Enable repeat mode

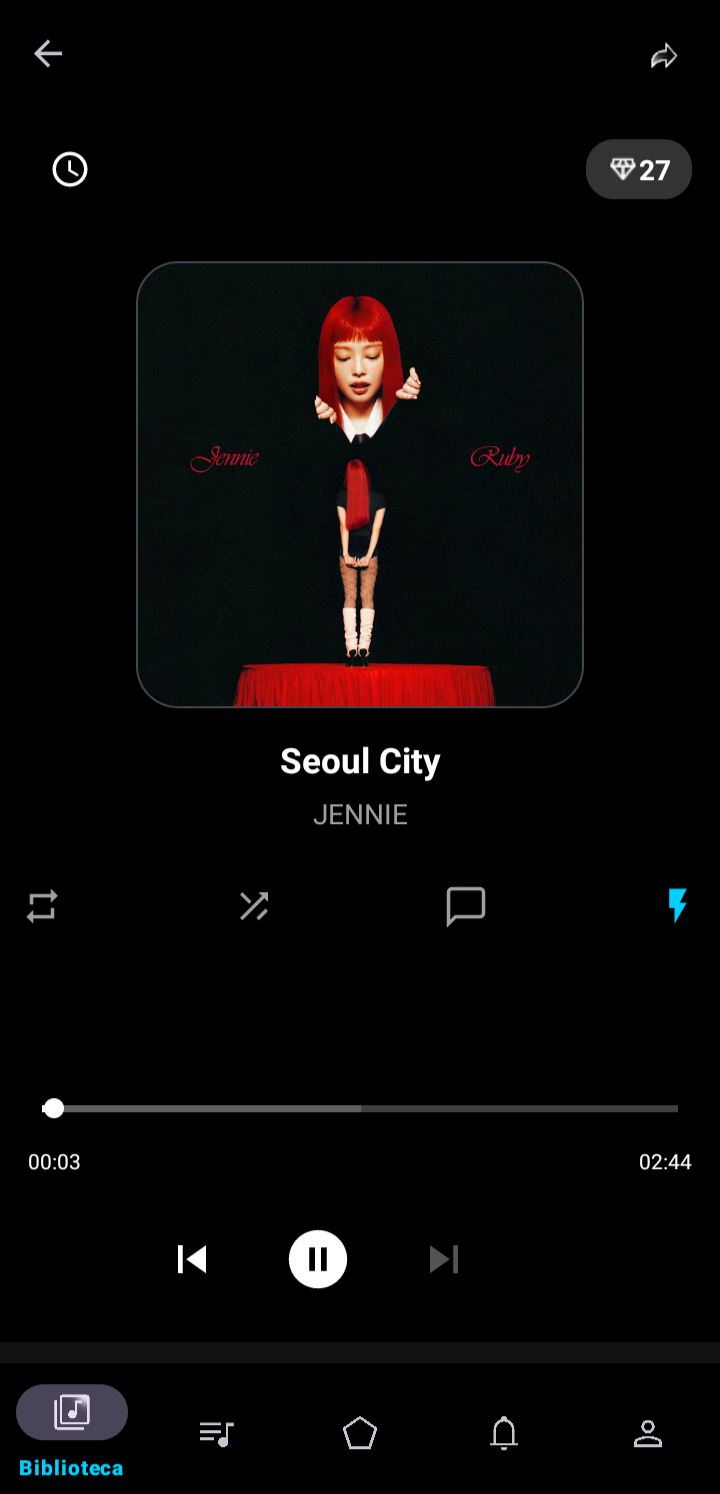(42, 906)
